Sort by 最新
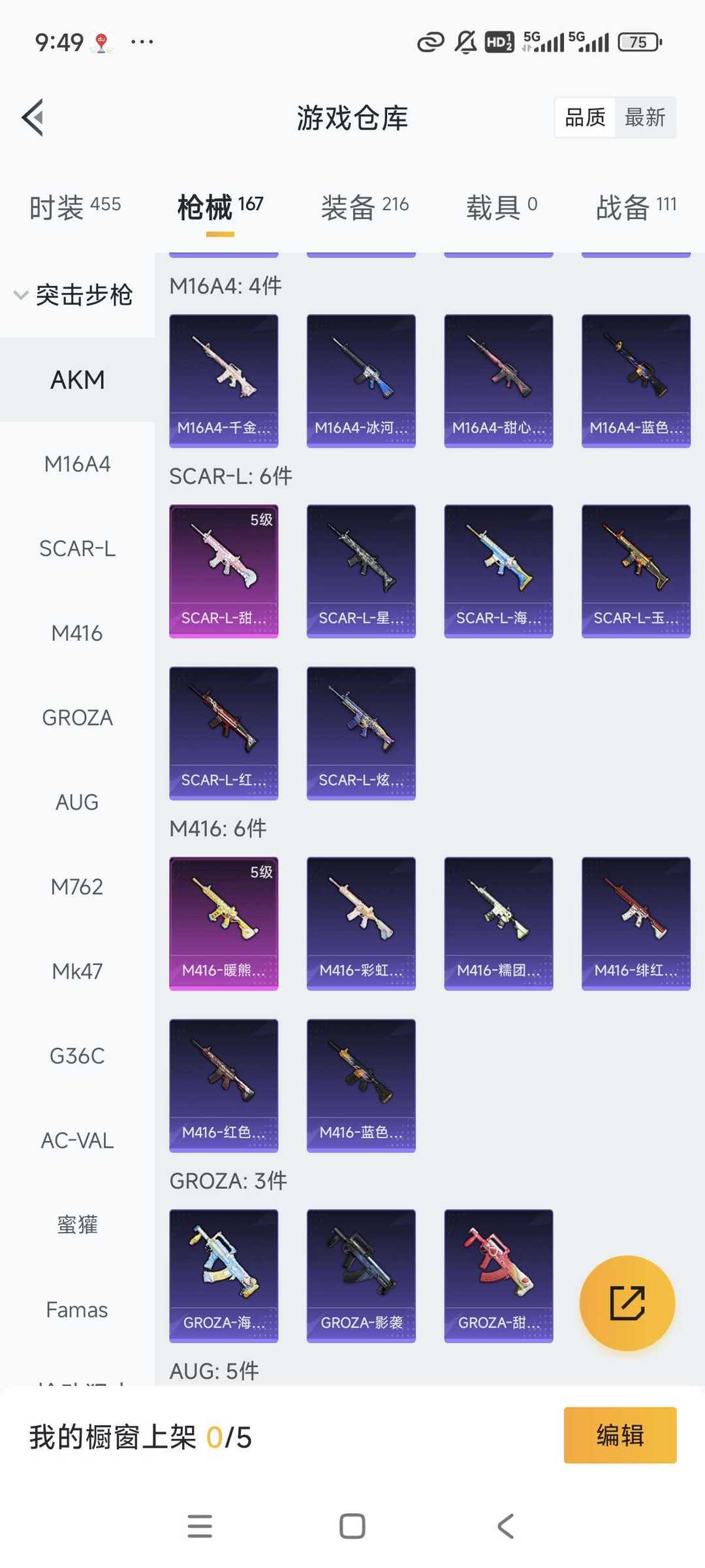Image resolution: width=705 pixels, height=1568 pixels. (x=645, y=117)
